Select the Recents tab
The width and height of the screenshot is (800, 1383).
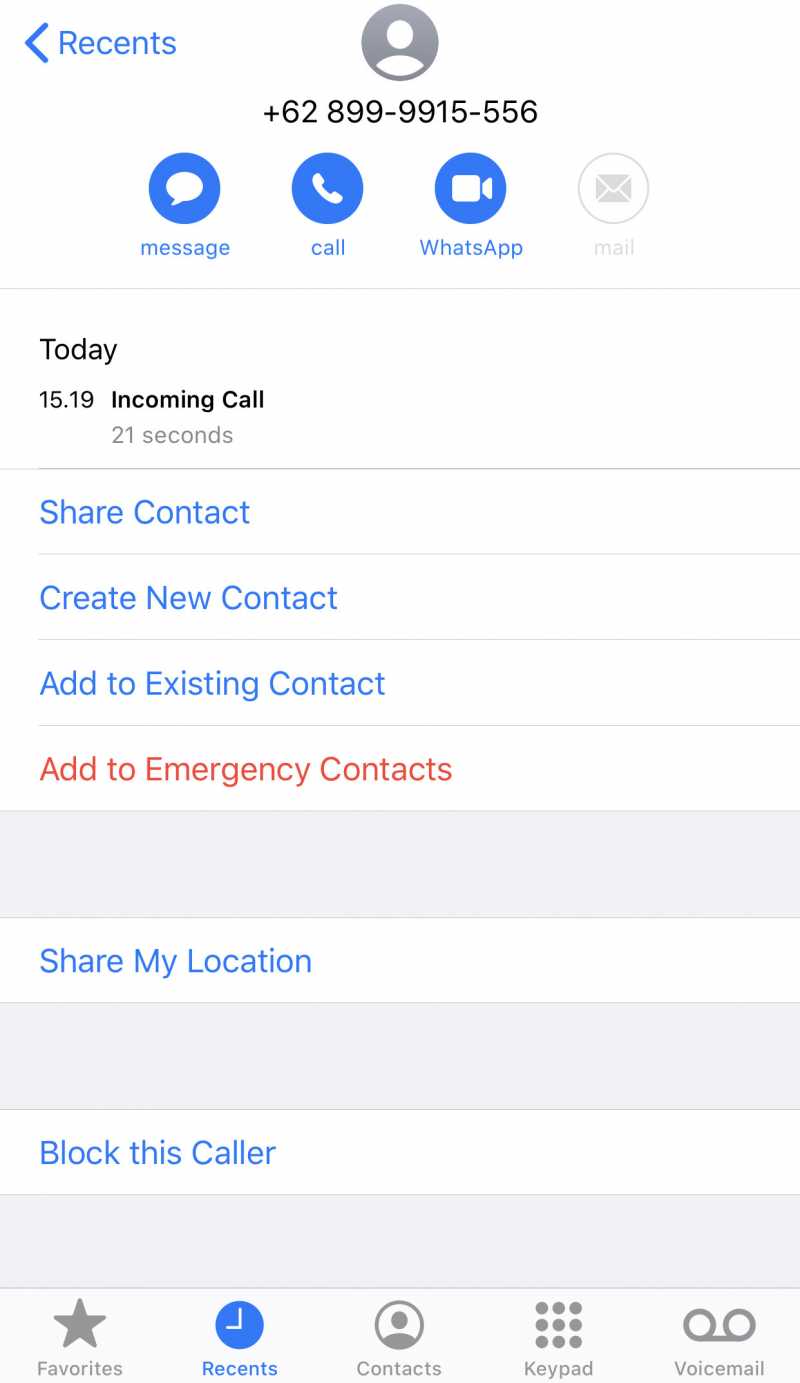[x=240, y=1338]
